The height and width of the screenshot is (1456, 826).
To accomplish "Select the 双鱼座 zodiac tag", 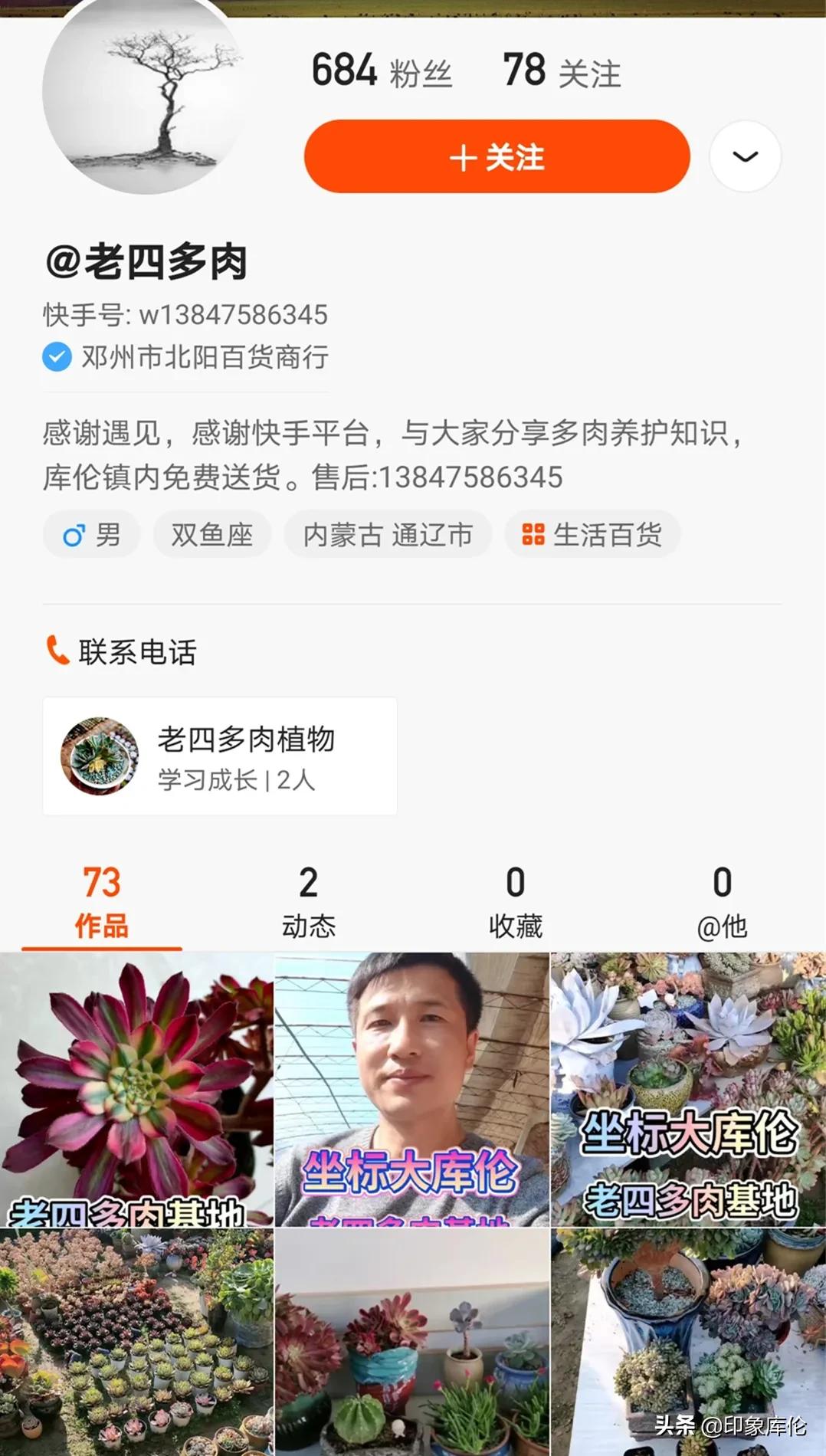I will 211,535.
